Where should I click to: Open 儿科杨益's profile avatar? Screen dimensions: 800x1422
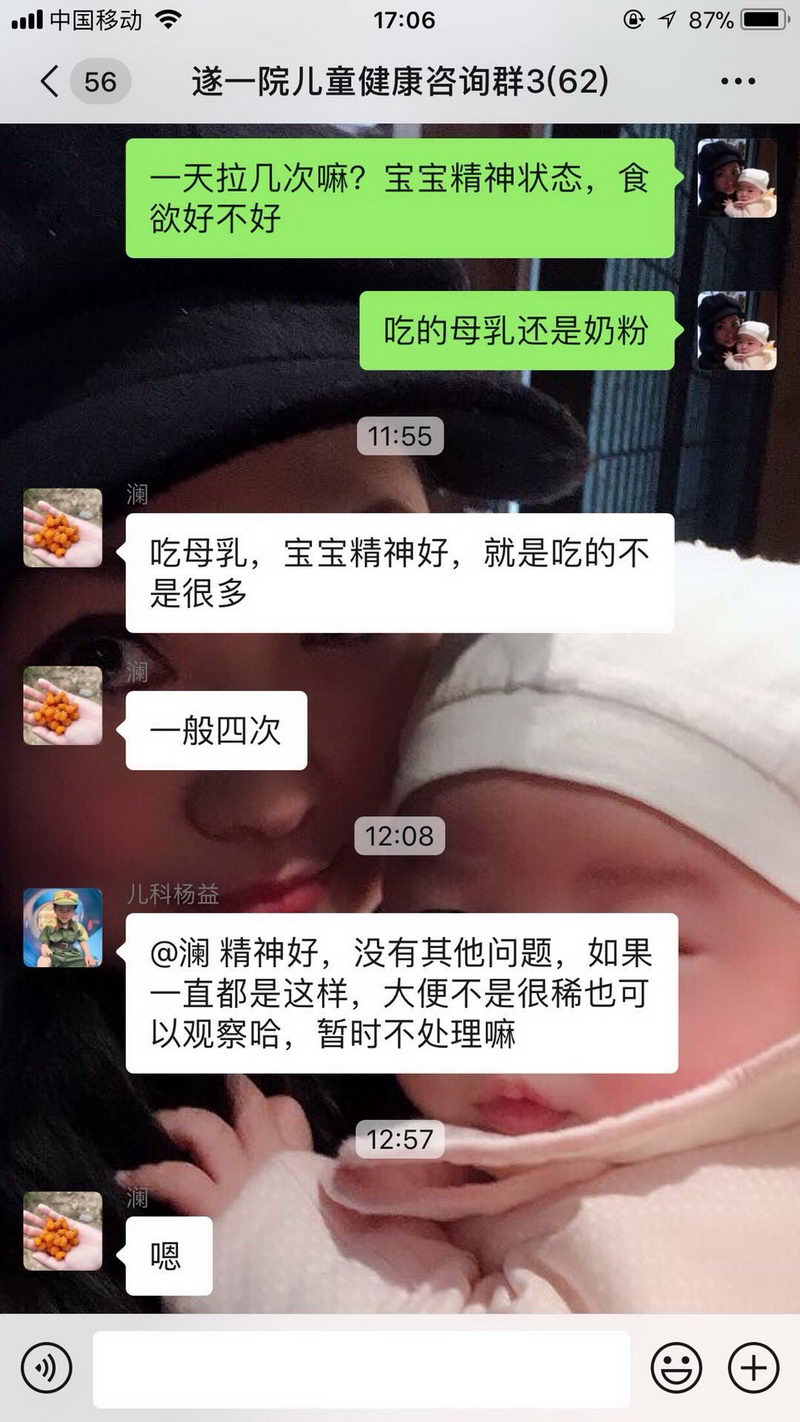click(63, 927)
